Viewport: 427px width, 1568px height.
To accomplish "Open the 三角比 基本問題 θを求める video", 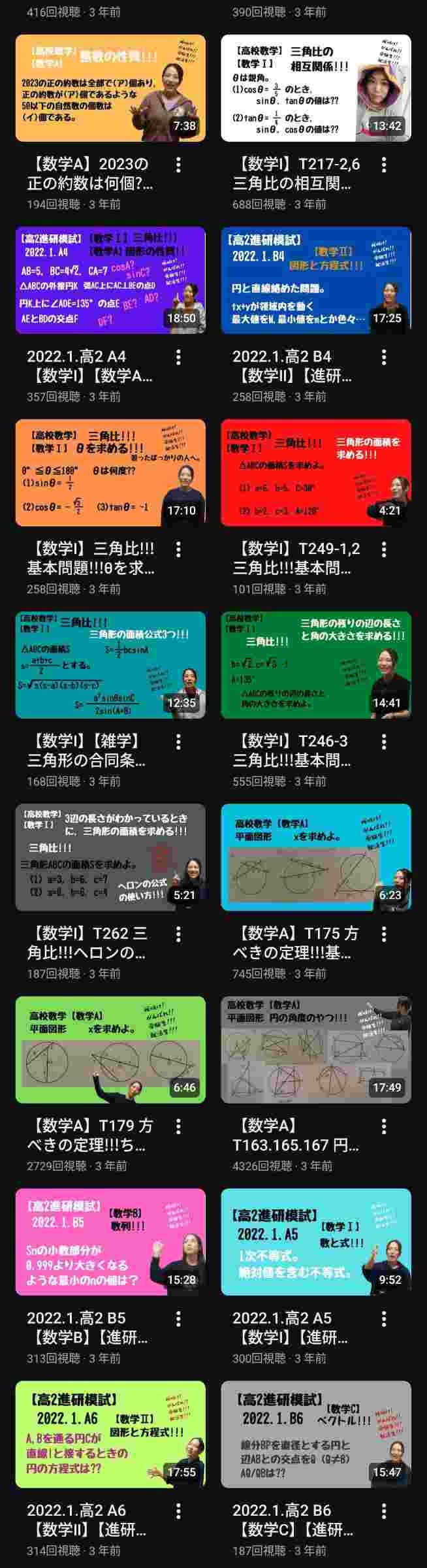I will (110, 472).
